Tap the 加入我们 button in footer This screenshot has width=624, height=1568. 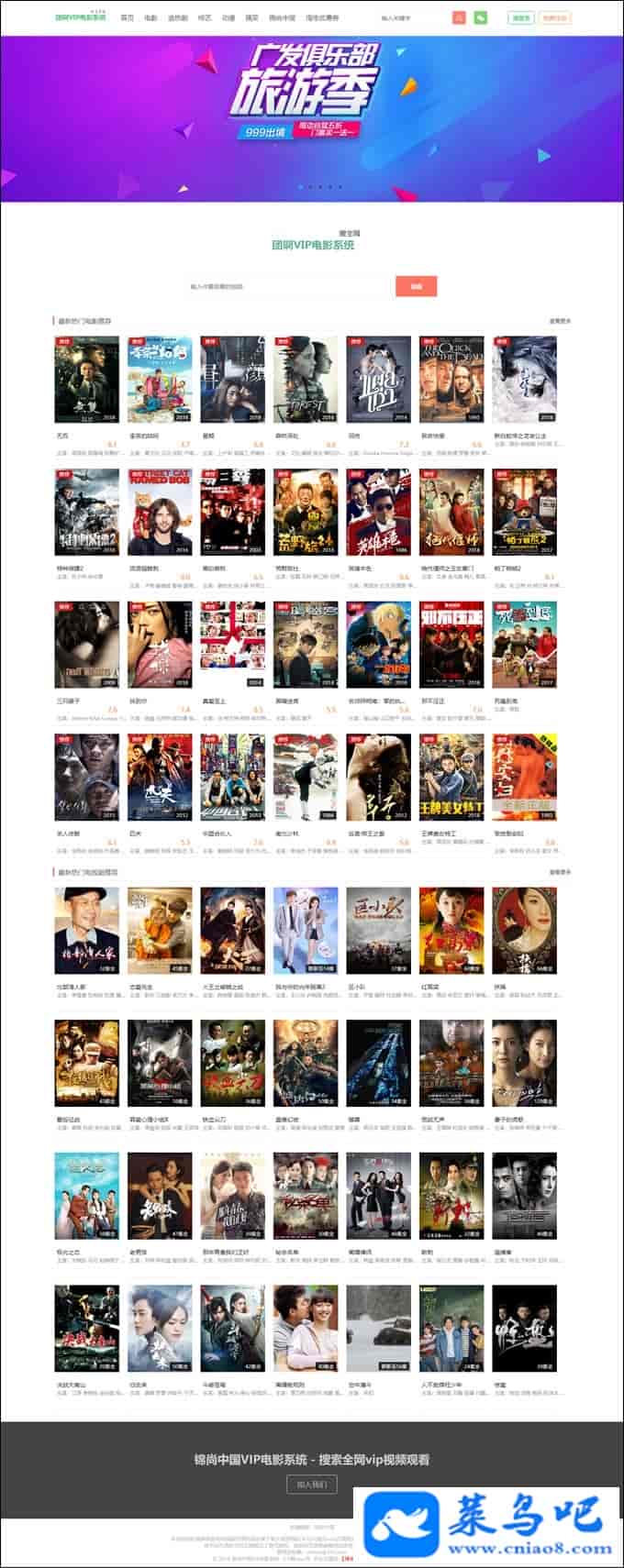coord(312,1483)
